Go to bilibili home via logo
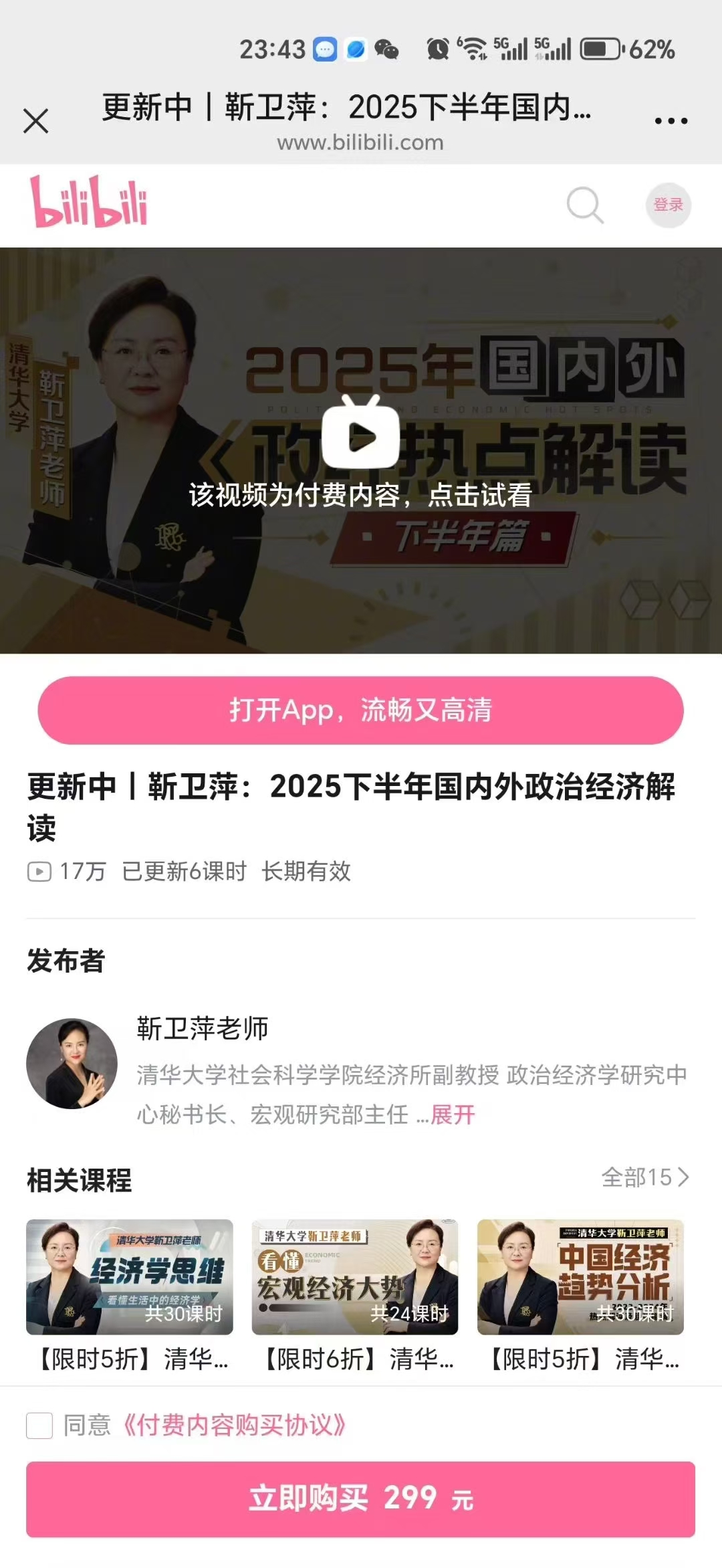This screenshot has width=722, height=1568. [89, 202]
